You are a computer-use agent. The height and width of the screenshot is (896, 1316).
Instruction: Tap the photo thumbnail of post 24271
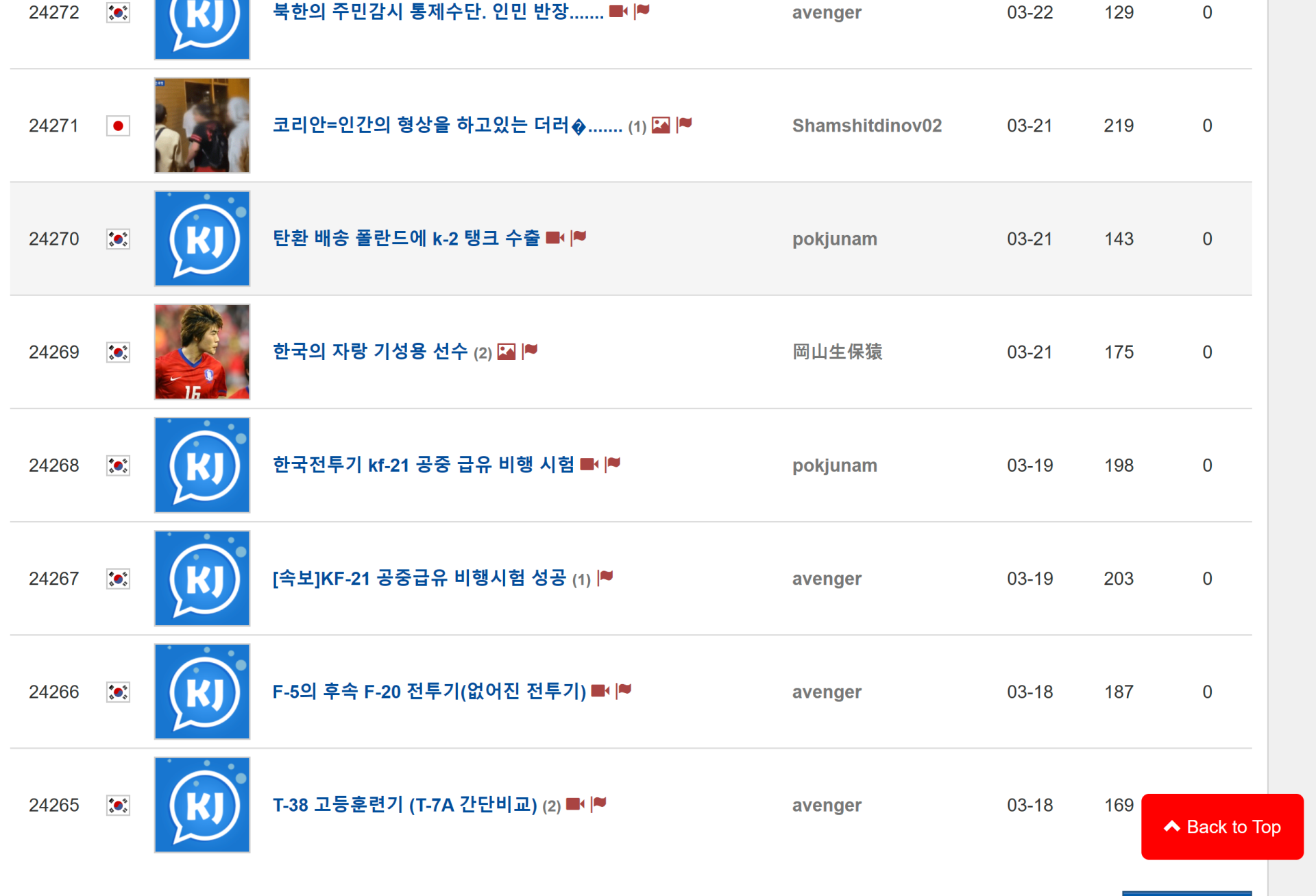(x=202, y=125)
